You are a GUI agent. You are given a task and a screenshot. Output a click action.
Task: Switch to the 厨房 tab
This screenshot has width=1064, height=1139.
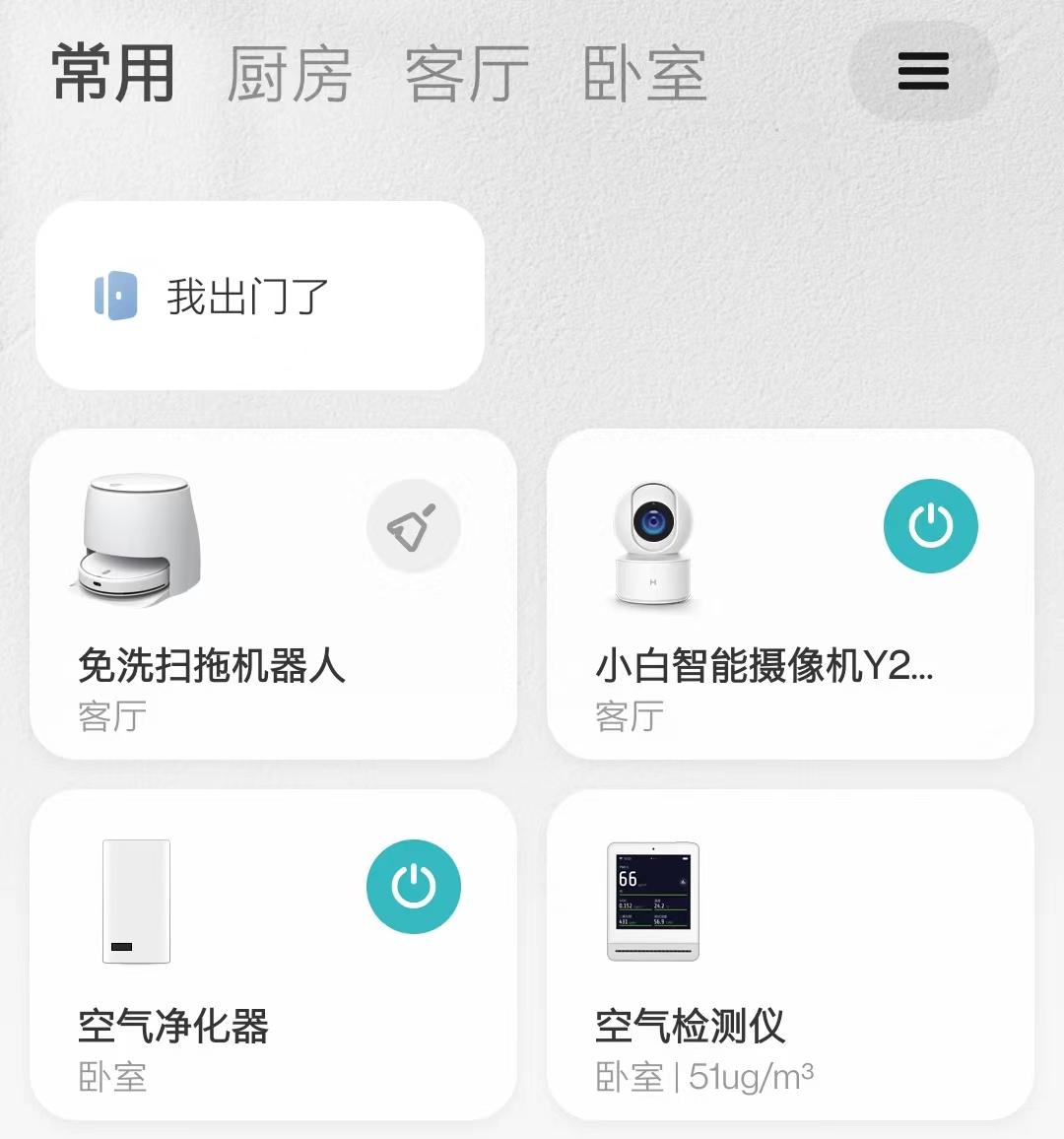[286, 74]
